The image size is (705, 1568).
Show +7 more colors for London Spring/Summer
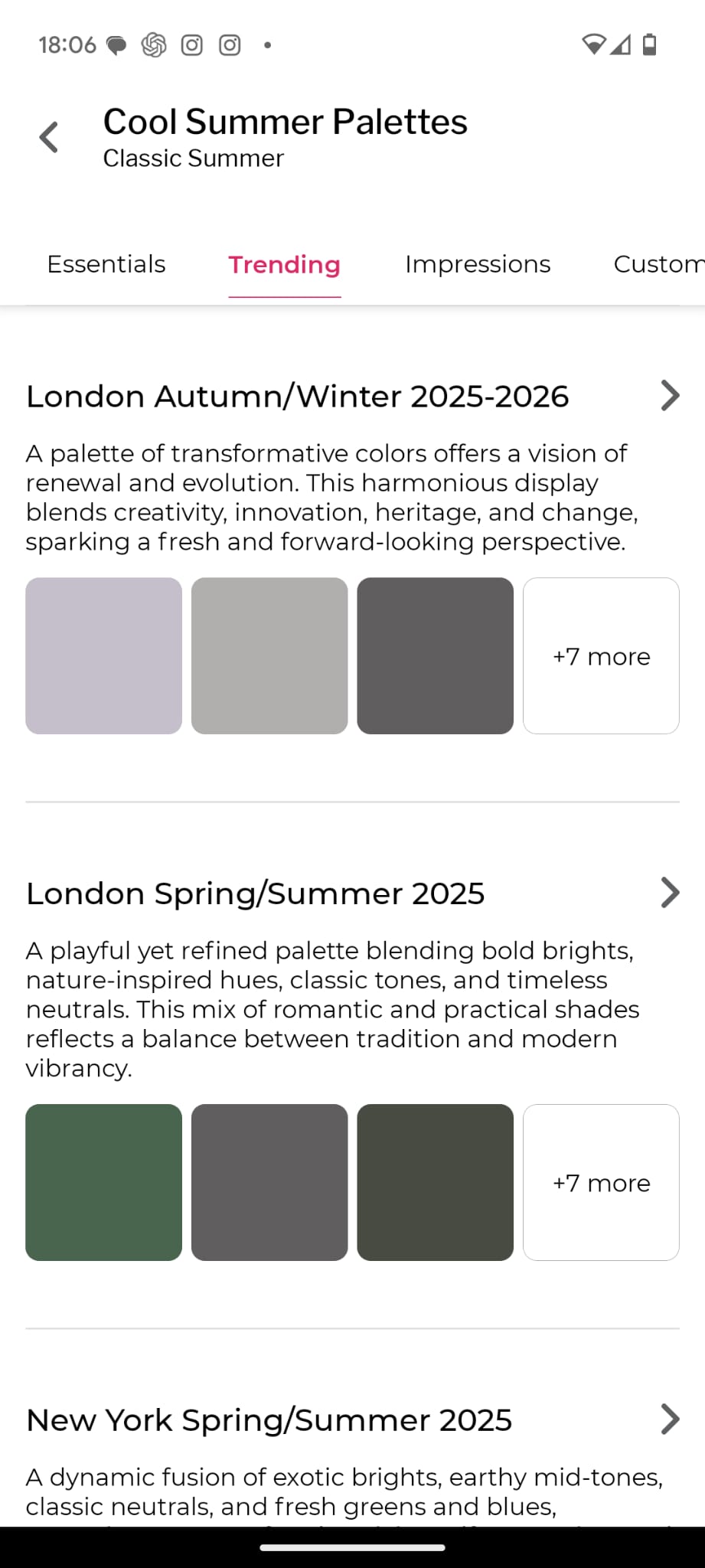tap(601, 1182)
